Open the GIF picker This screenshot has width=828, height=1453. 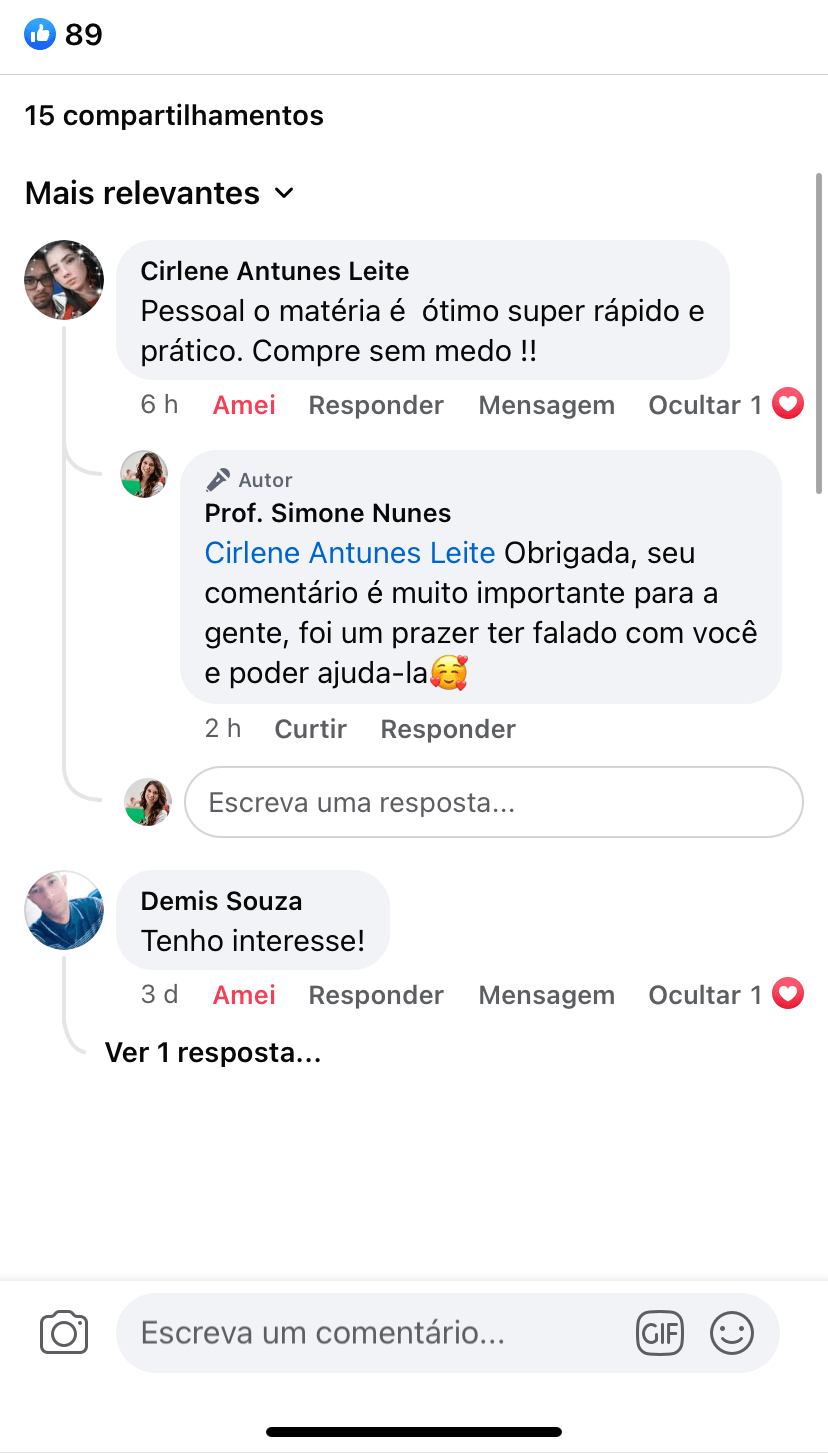point(660,1332)
